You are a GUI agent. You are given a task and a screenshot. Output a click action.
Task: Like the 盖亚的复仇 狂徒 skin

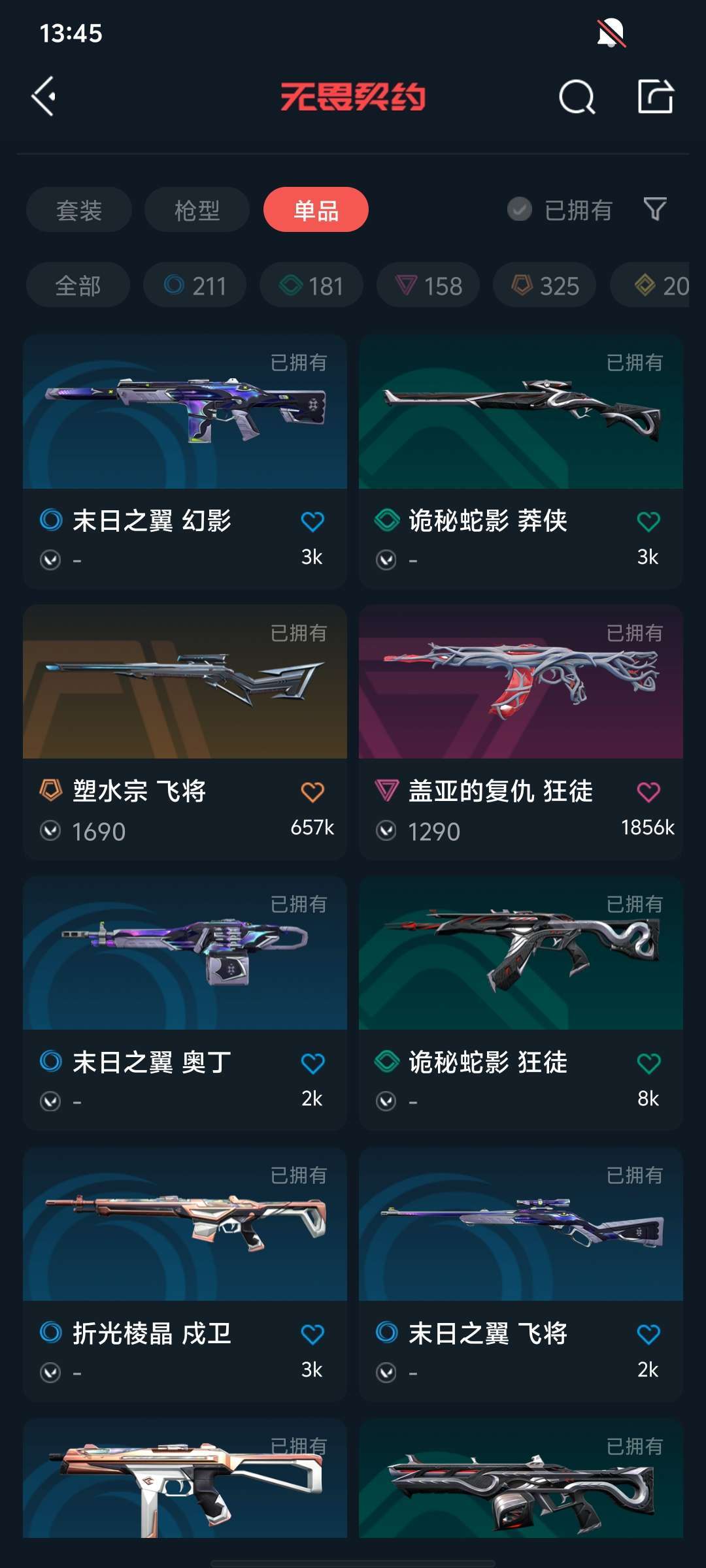(648, 792)
